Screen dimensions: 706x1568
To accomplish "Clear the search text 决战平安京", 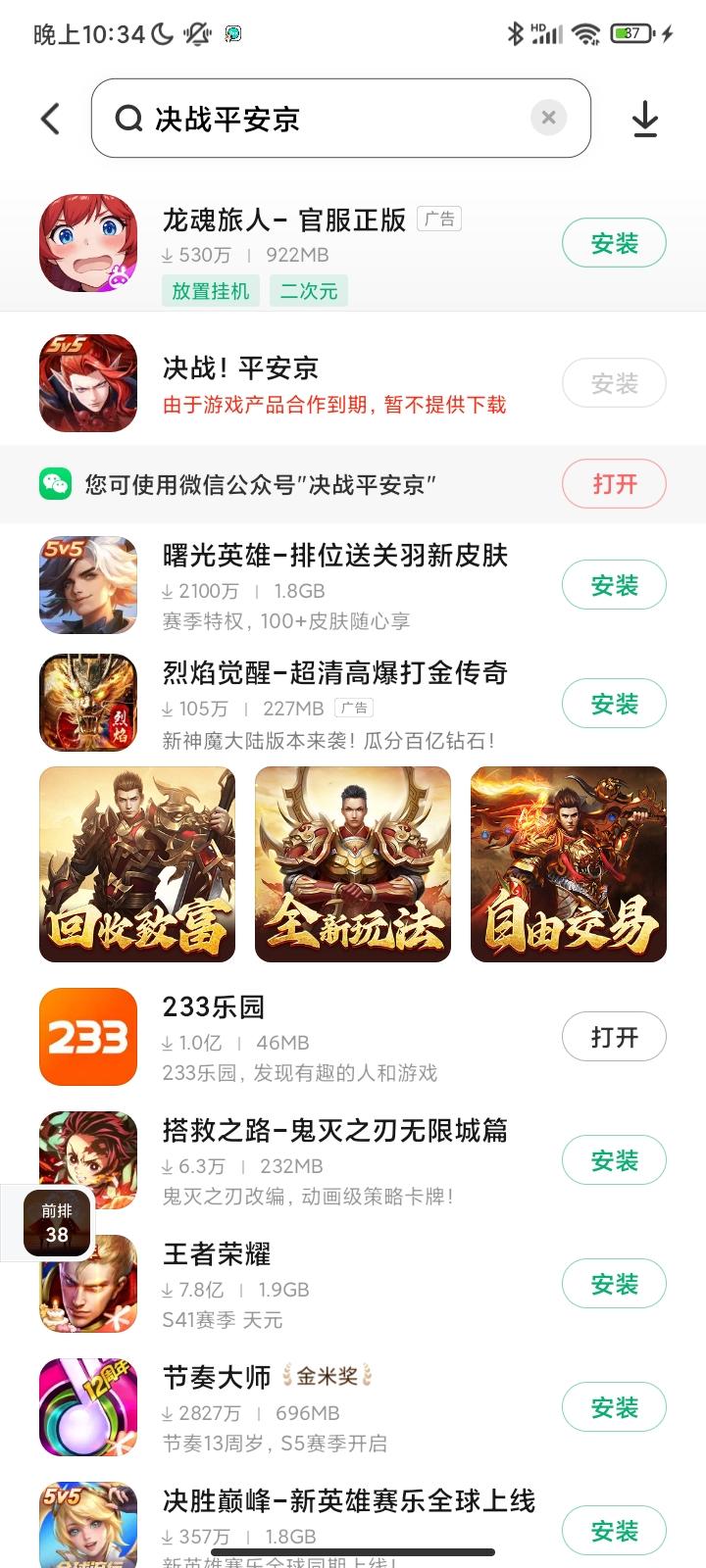I will pyautogui.click(x=548, y=119).
